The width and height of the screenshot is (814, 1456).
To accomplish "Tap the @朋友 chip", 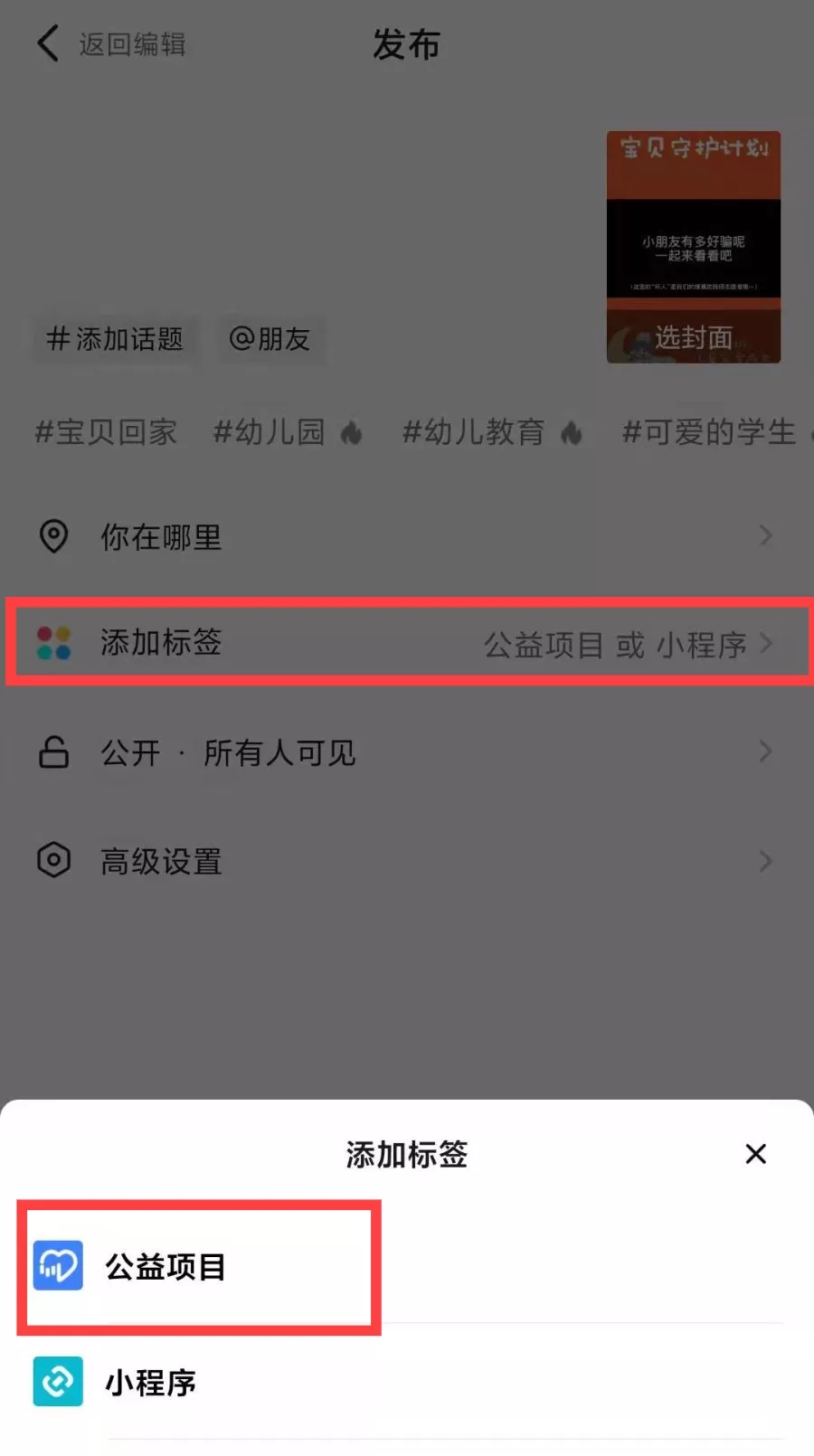I will point(270,339).
